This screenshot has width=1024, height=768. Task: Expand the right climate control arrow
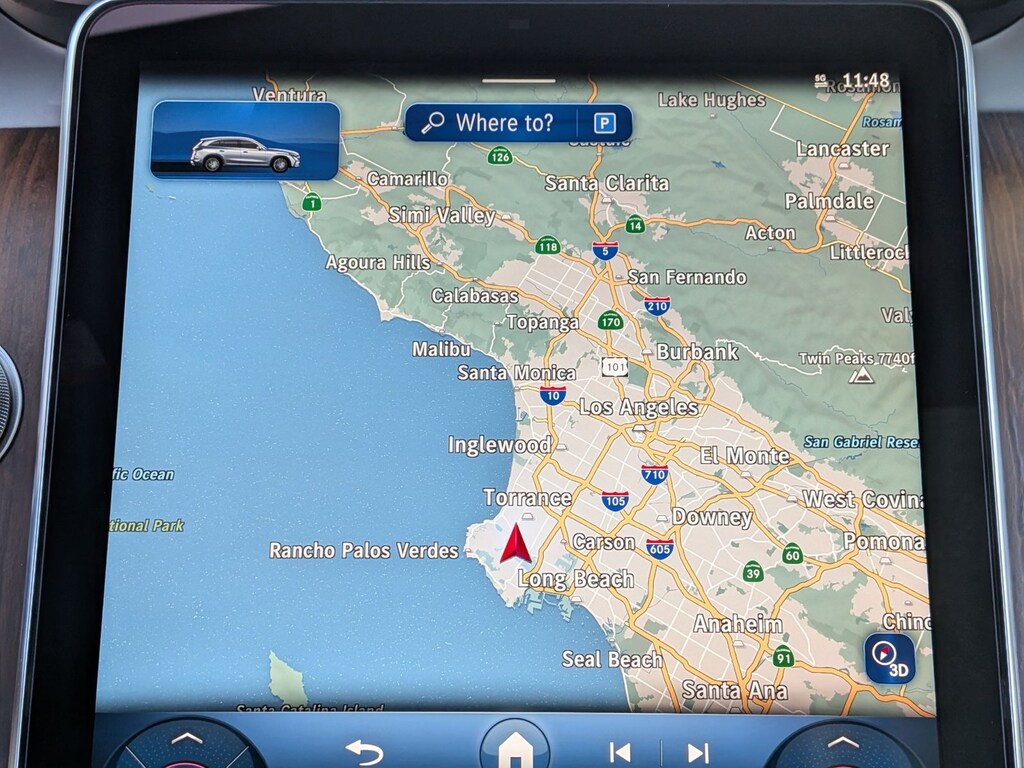[x=842, y=741]
